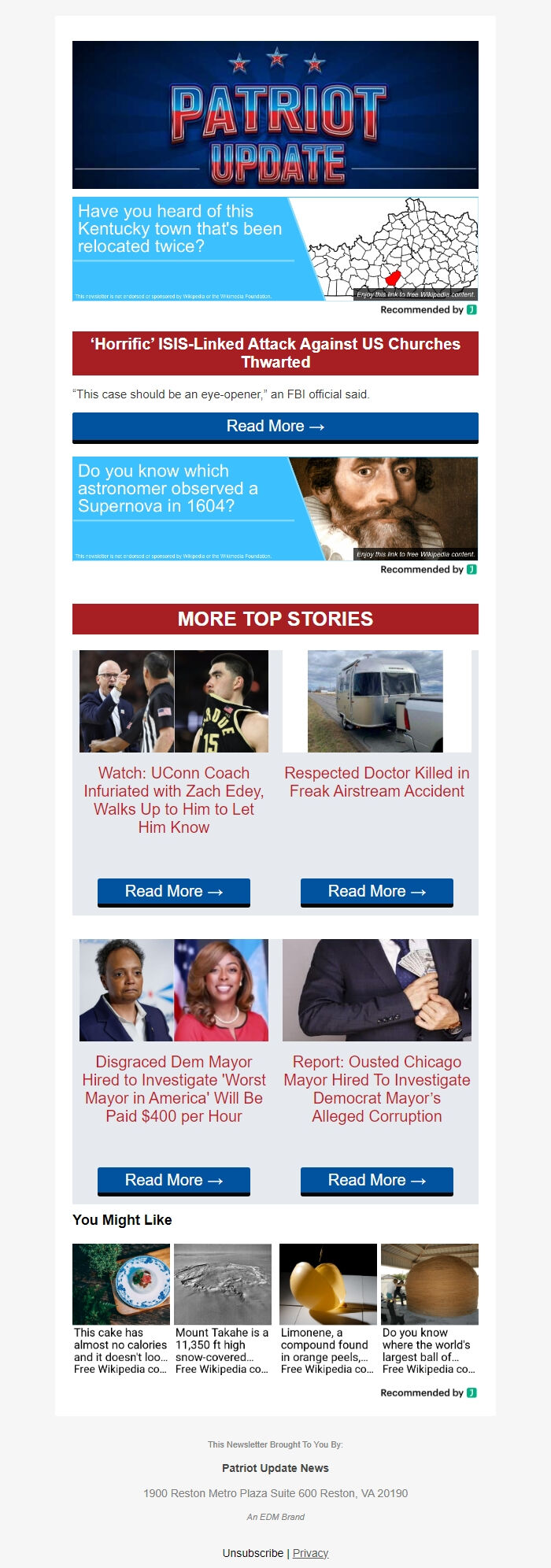Open the UConn Coach Zach Edey headline

[174, 800]
